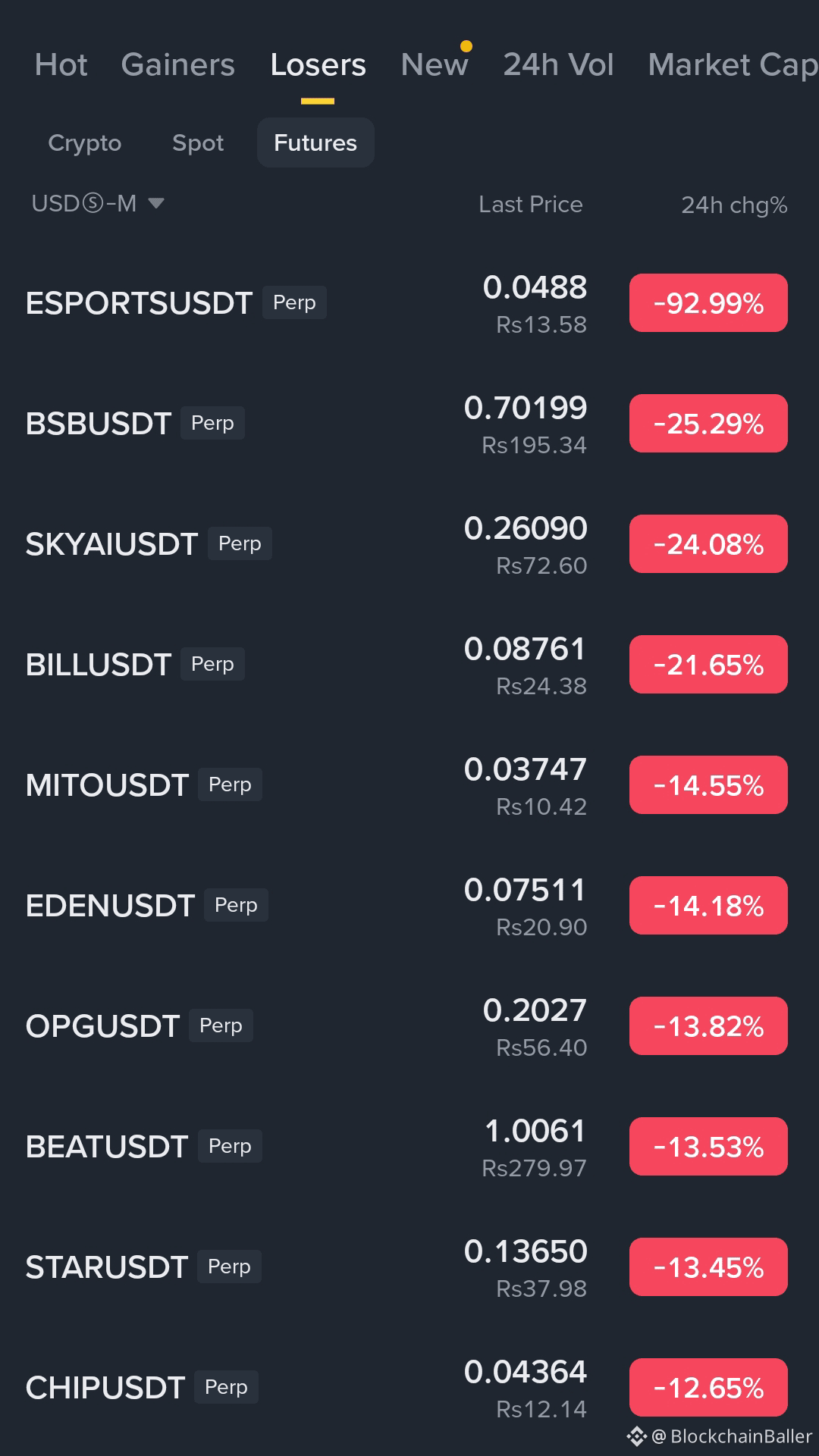
Task: Expand the USDⓈ-M dropdown
Action: [98, 203]
